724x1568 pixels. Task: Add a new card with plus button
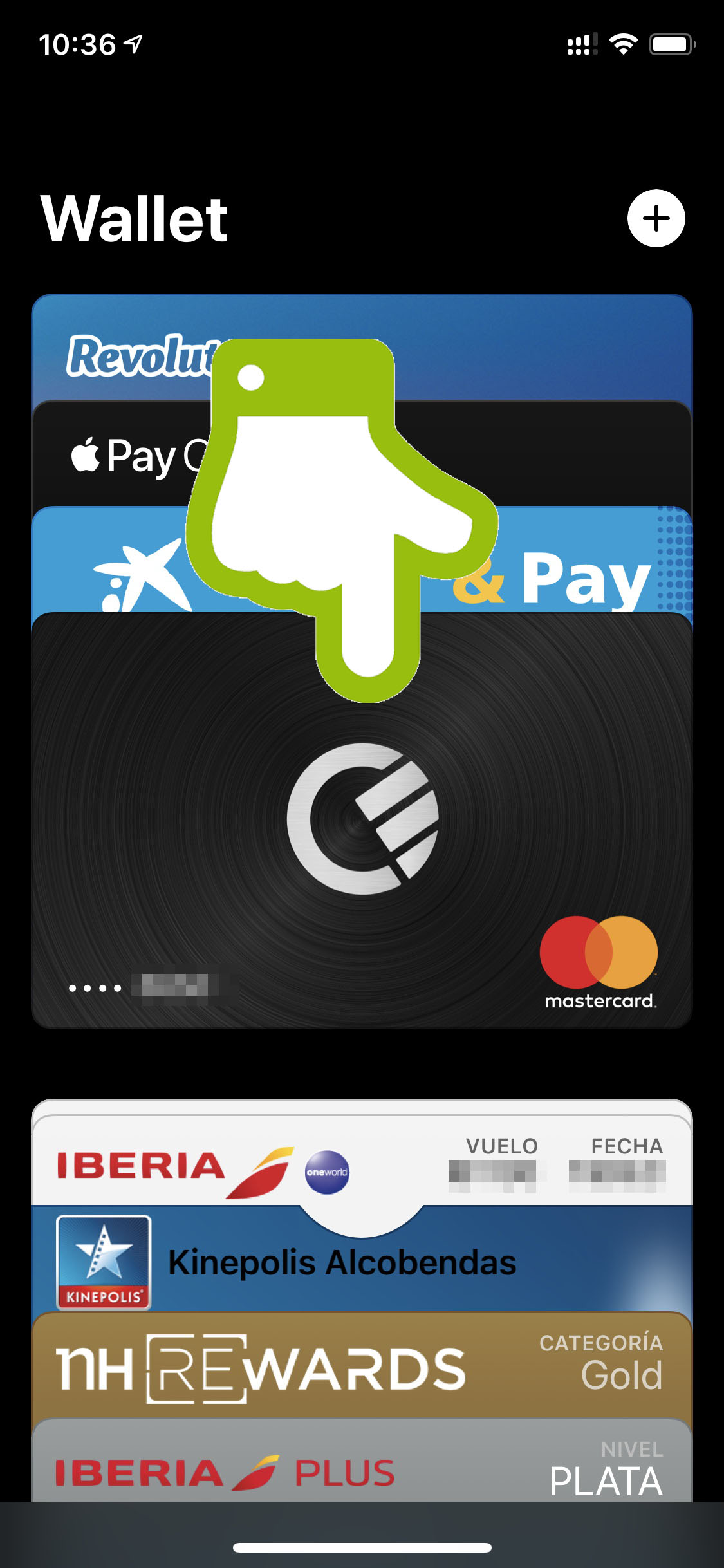tap(656, 218)
